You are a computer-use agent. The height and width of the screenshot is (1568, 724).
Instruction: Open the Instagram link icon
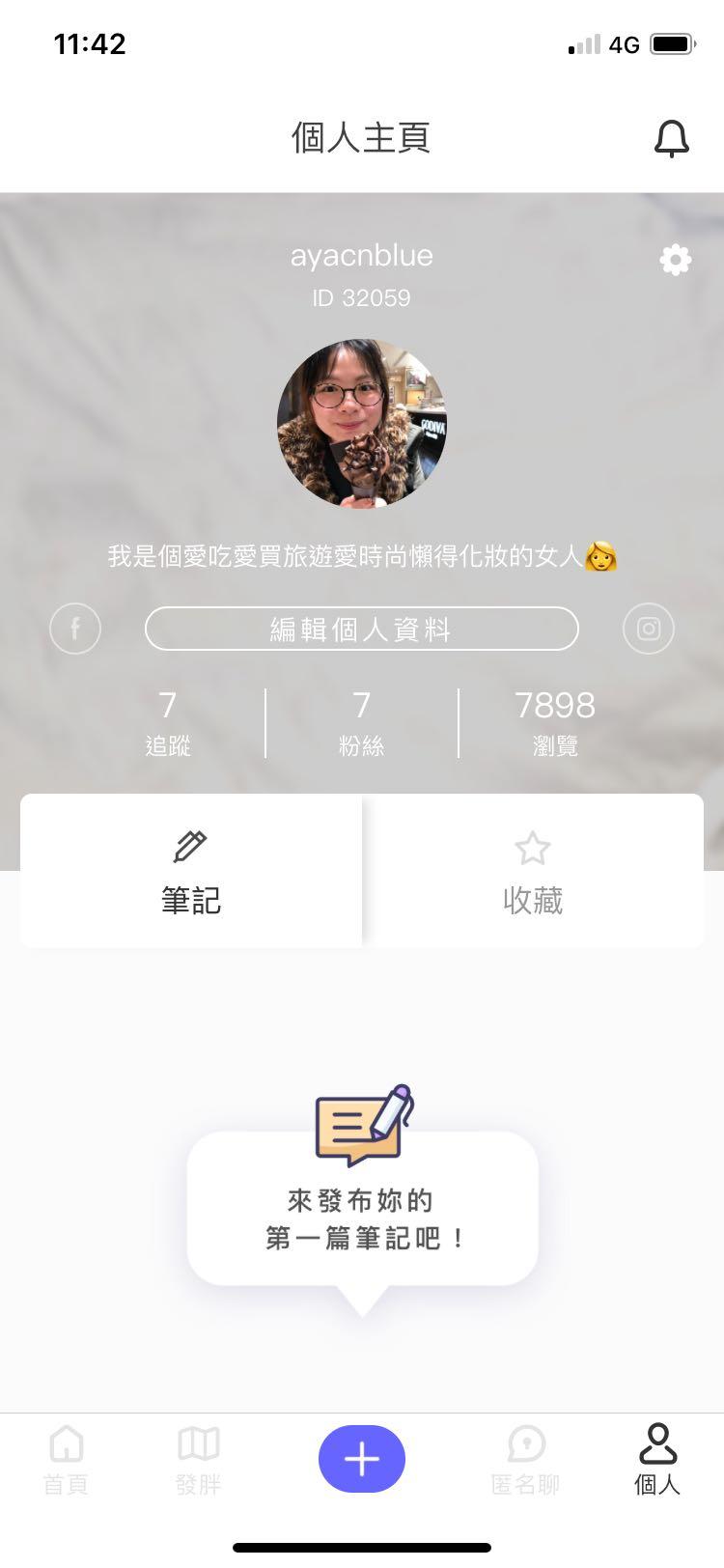[649, 629]
